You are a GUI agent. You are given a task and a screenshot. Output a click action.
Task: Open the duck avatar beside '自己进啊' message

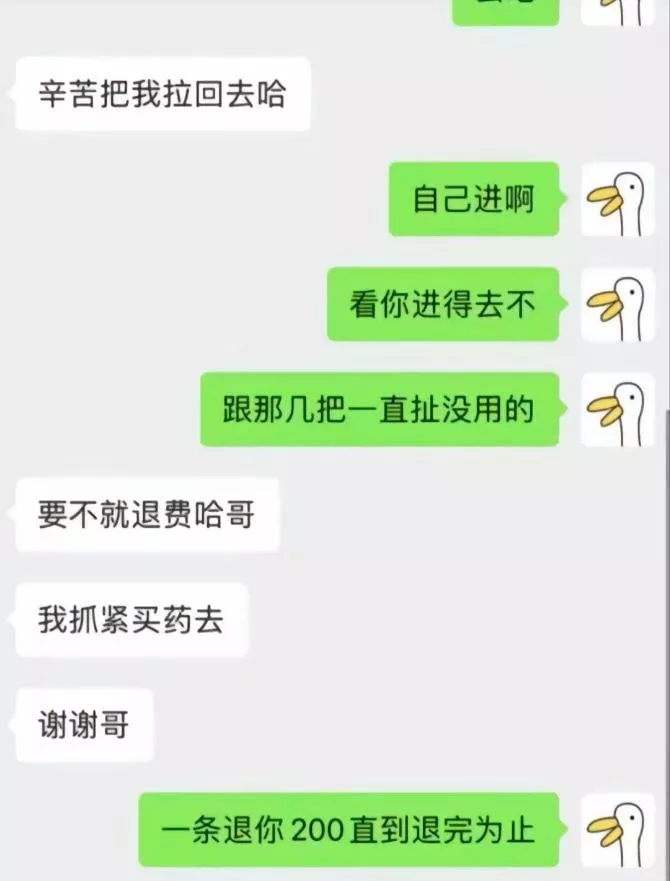[618, 199]
